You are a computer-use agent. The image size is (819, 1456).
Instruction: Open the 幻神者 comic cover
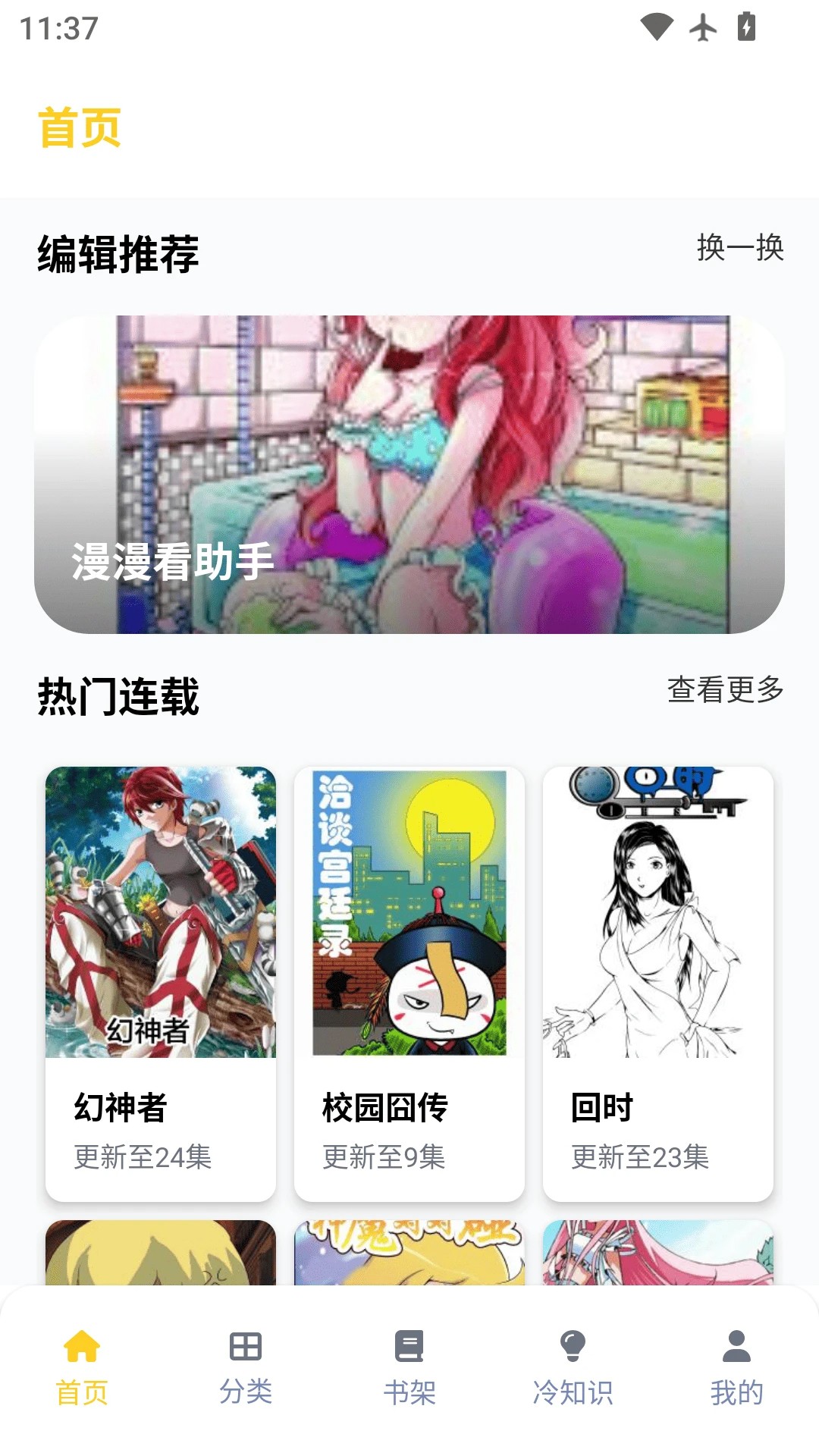click(x=162, y=910)
